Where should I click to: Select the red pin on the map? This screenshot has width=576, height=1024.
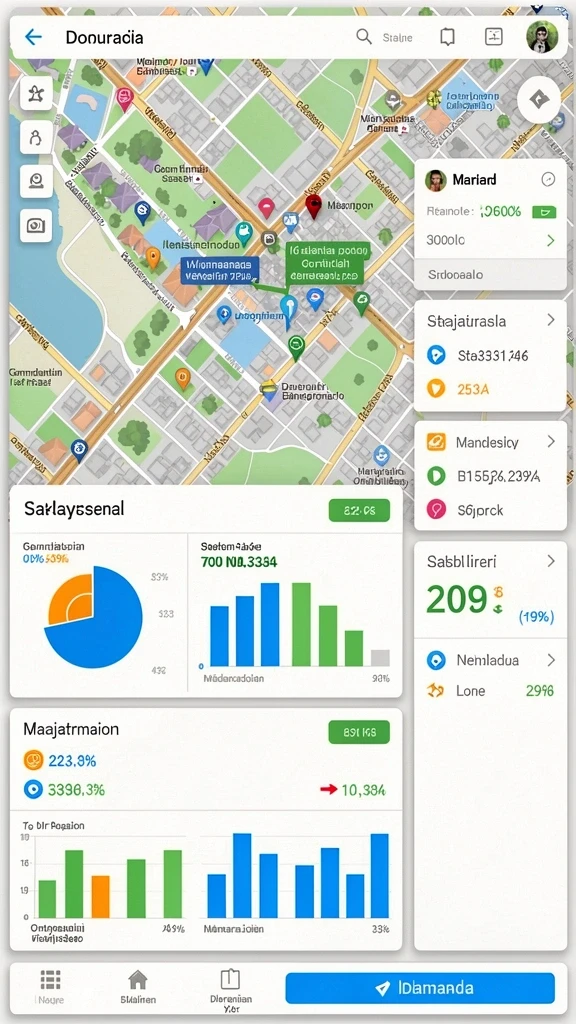coord(314,206)
